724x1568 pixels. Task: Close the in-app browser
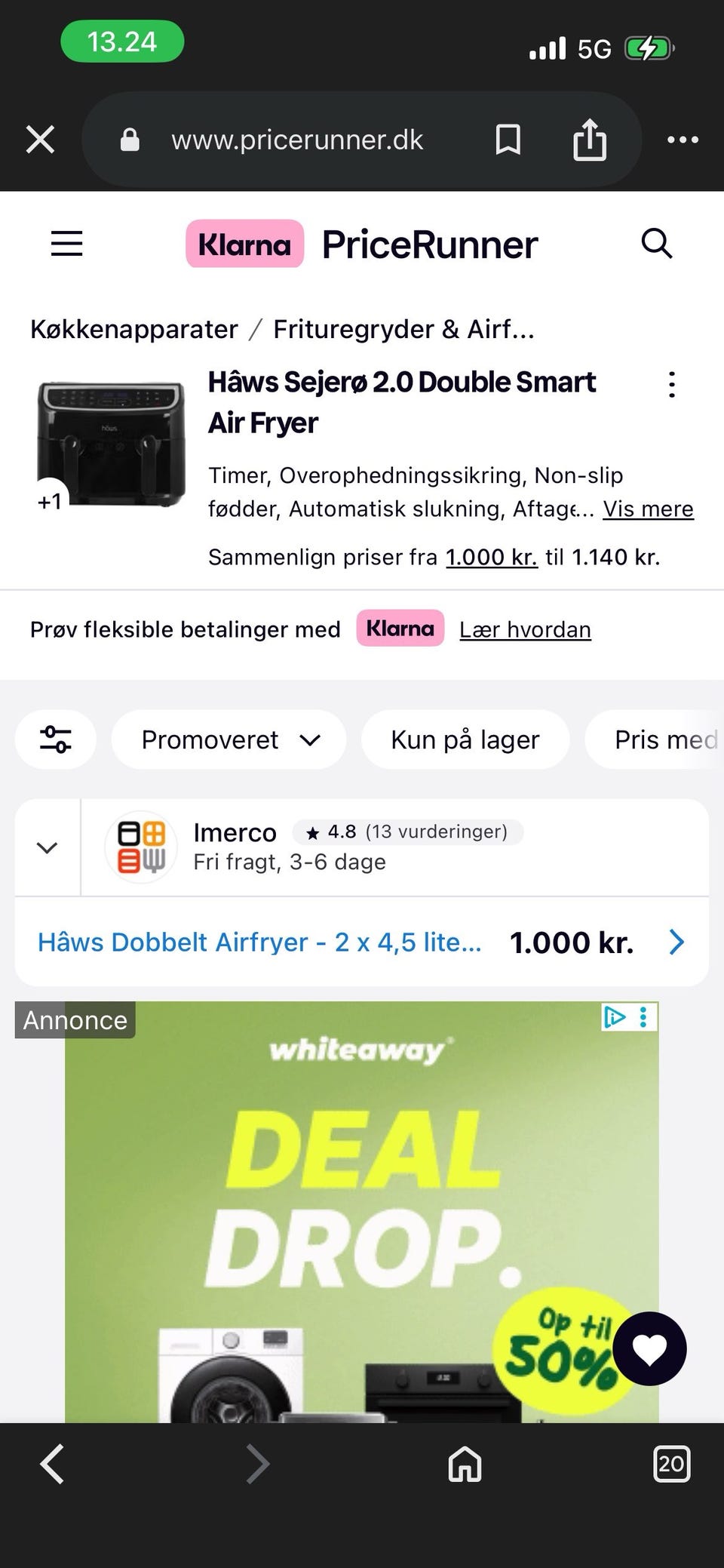[x=40, y=140]
